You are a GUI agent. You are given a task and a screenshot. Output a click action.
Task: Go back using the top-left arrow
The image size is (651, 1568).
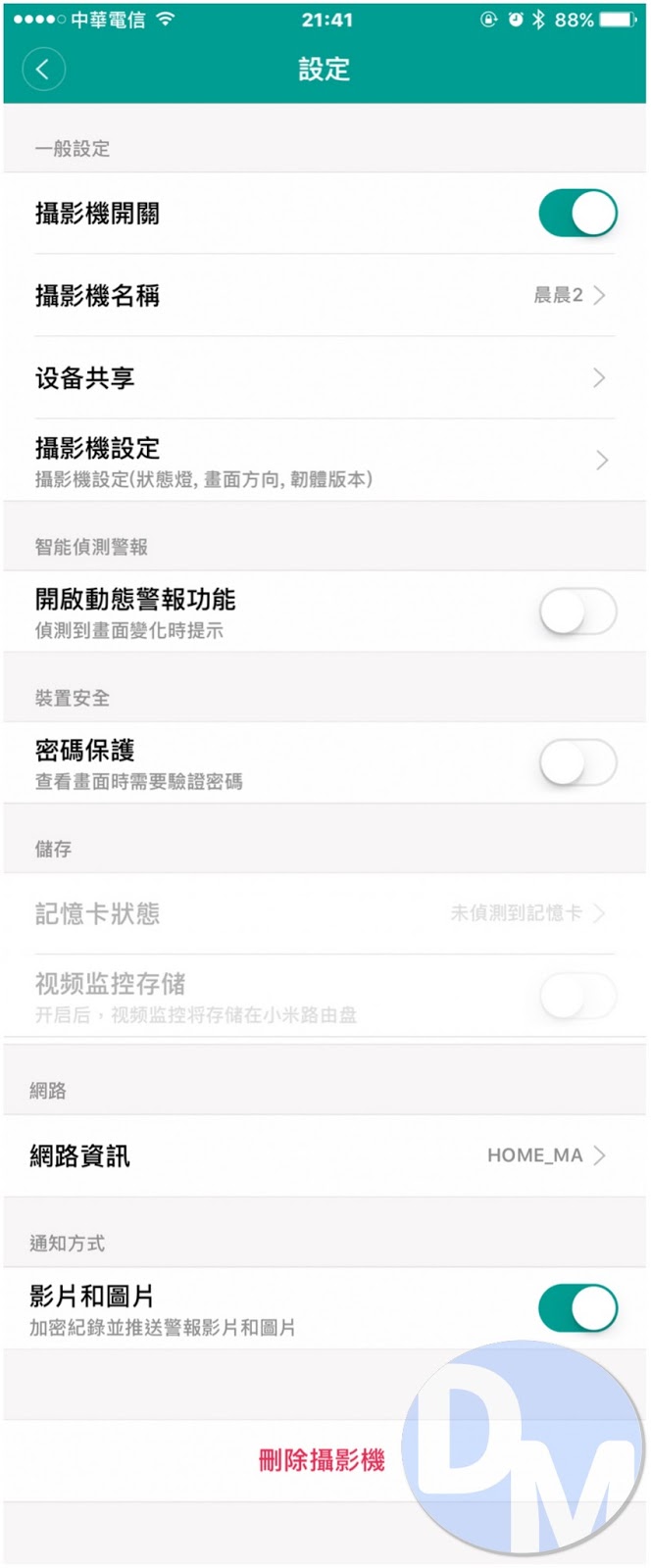coord(43,70)
